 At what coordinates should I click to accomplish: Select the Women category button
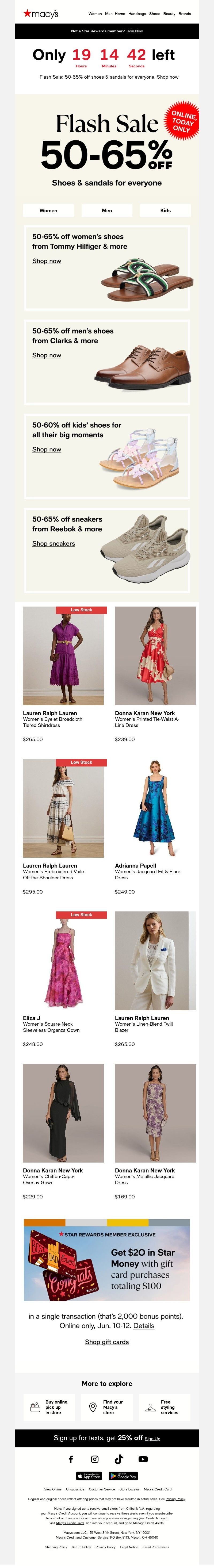point(48,210)
